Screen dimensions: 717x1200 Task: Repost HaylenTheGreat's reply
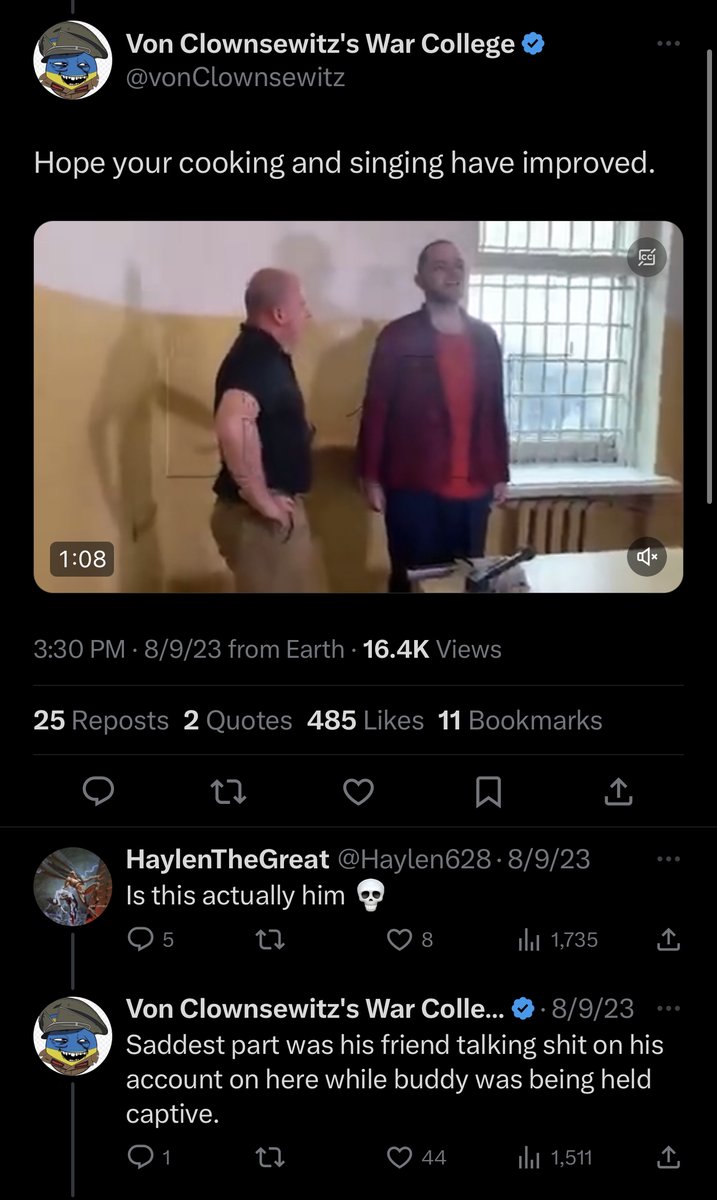click(x=271, y=939)
